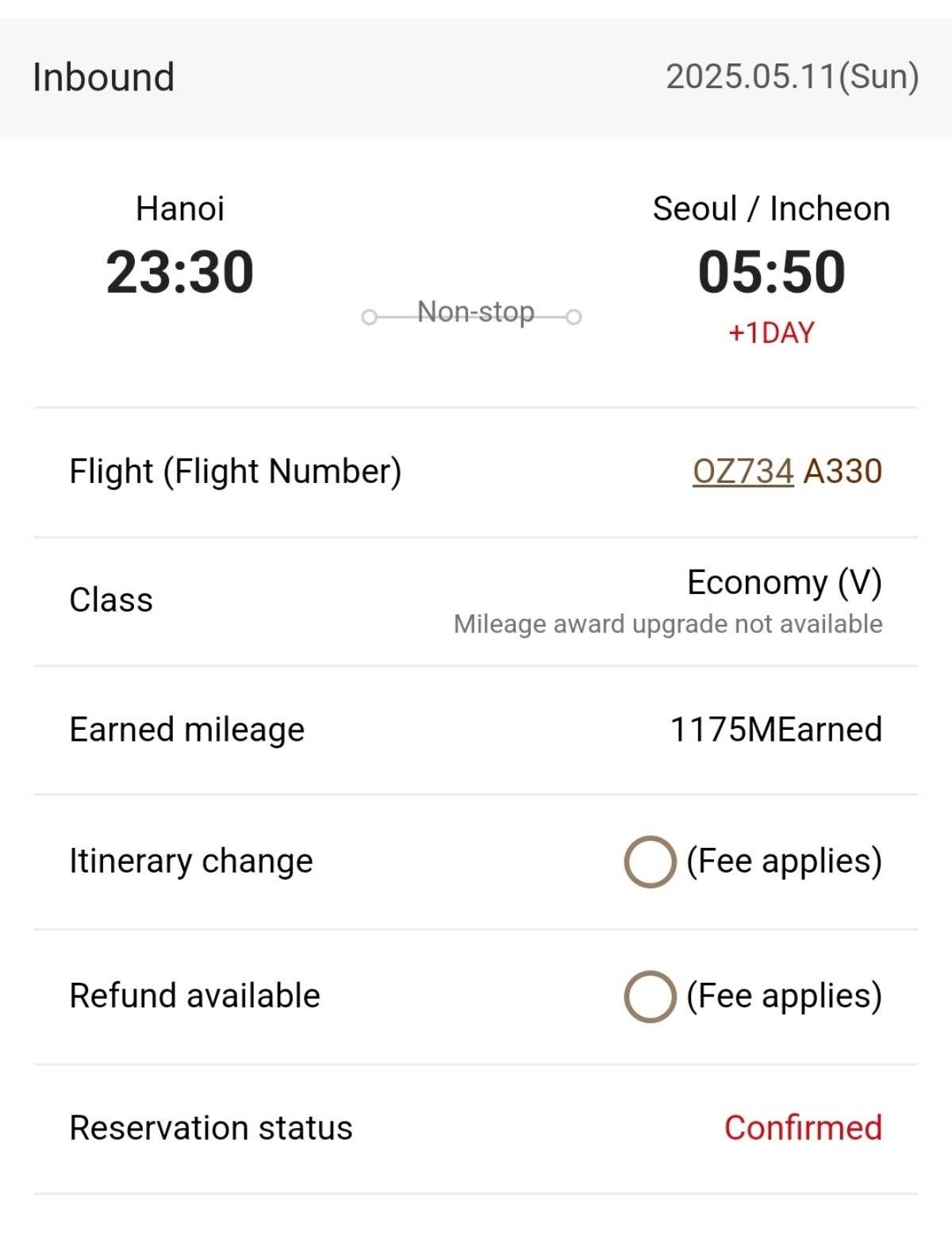Click the circle icon at route start

(x=370, y=317)
